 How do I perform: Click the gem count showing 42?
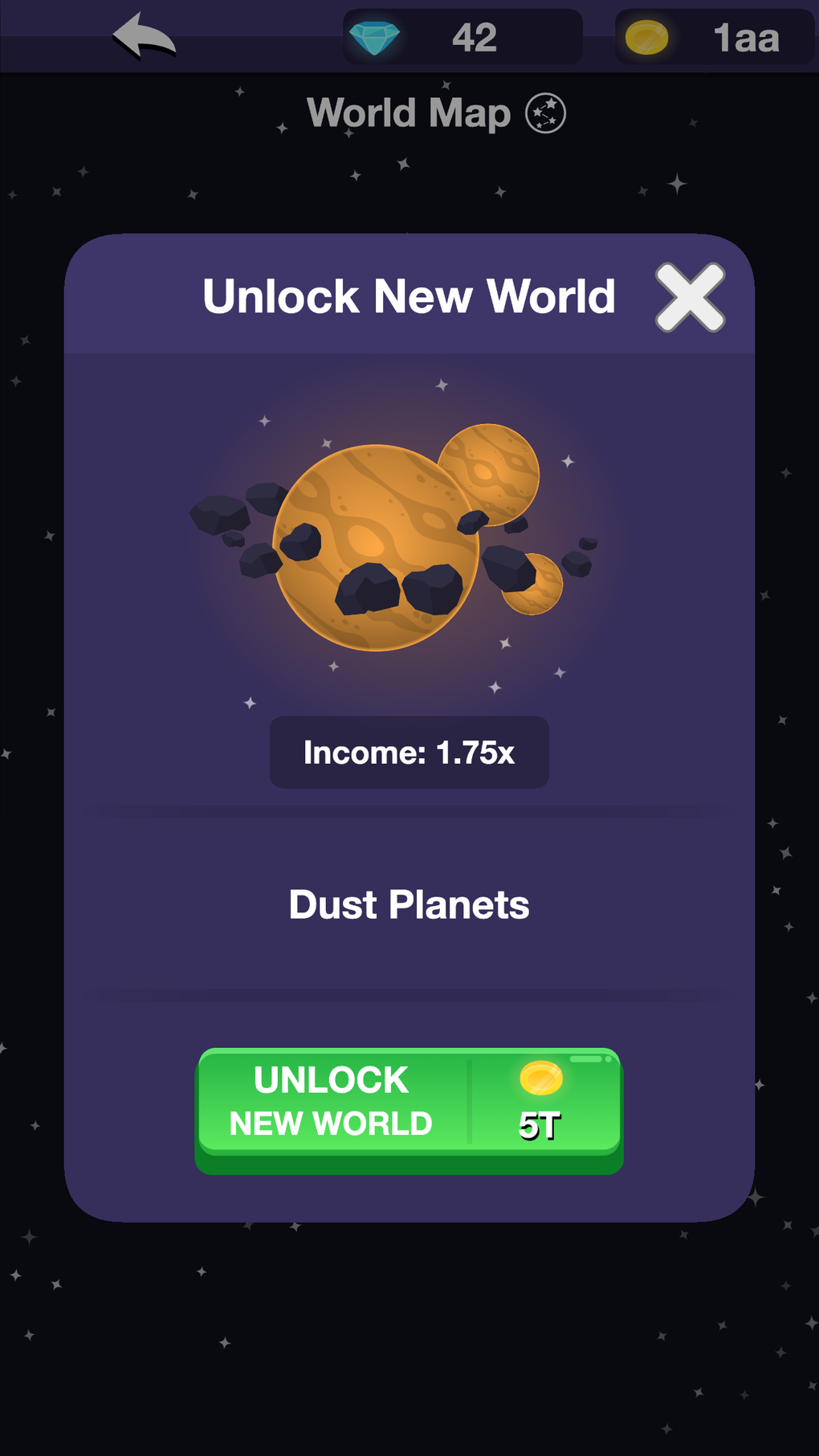point(476,37)
